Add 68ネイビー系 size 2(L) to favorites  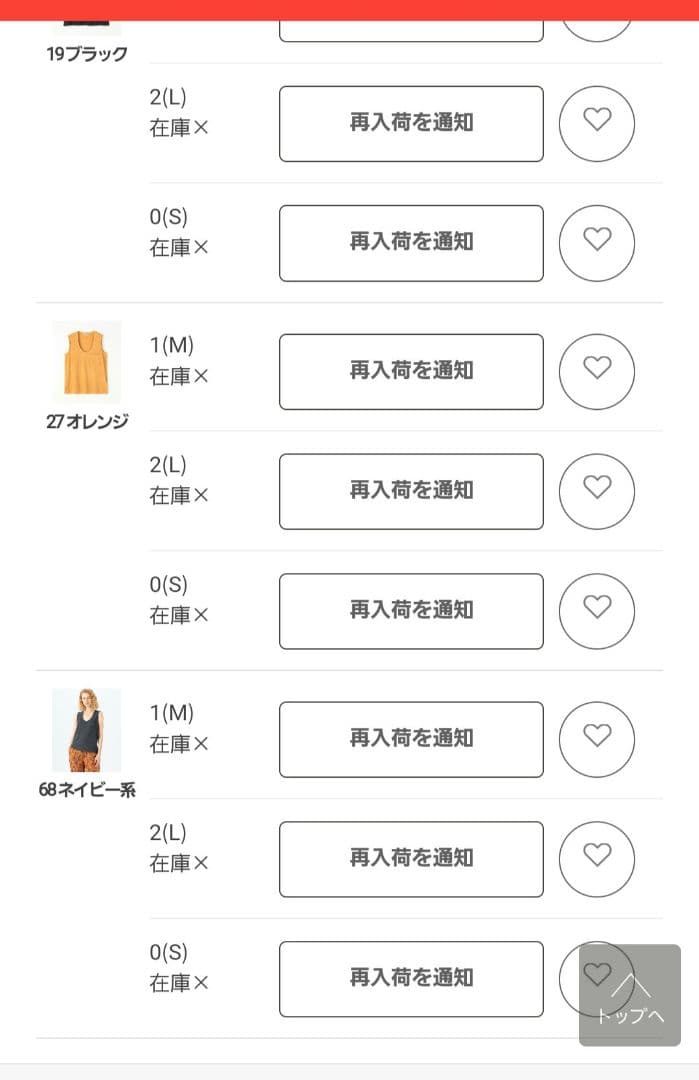(597, 859)
